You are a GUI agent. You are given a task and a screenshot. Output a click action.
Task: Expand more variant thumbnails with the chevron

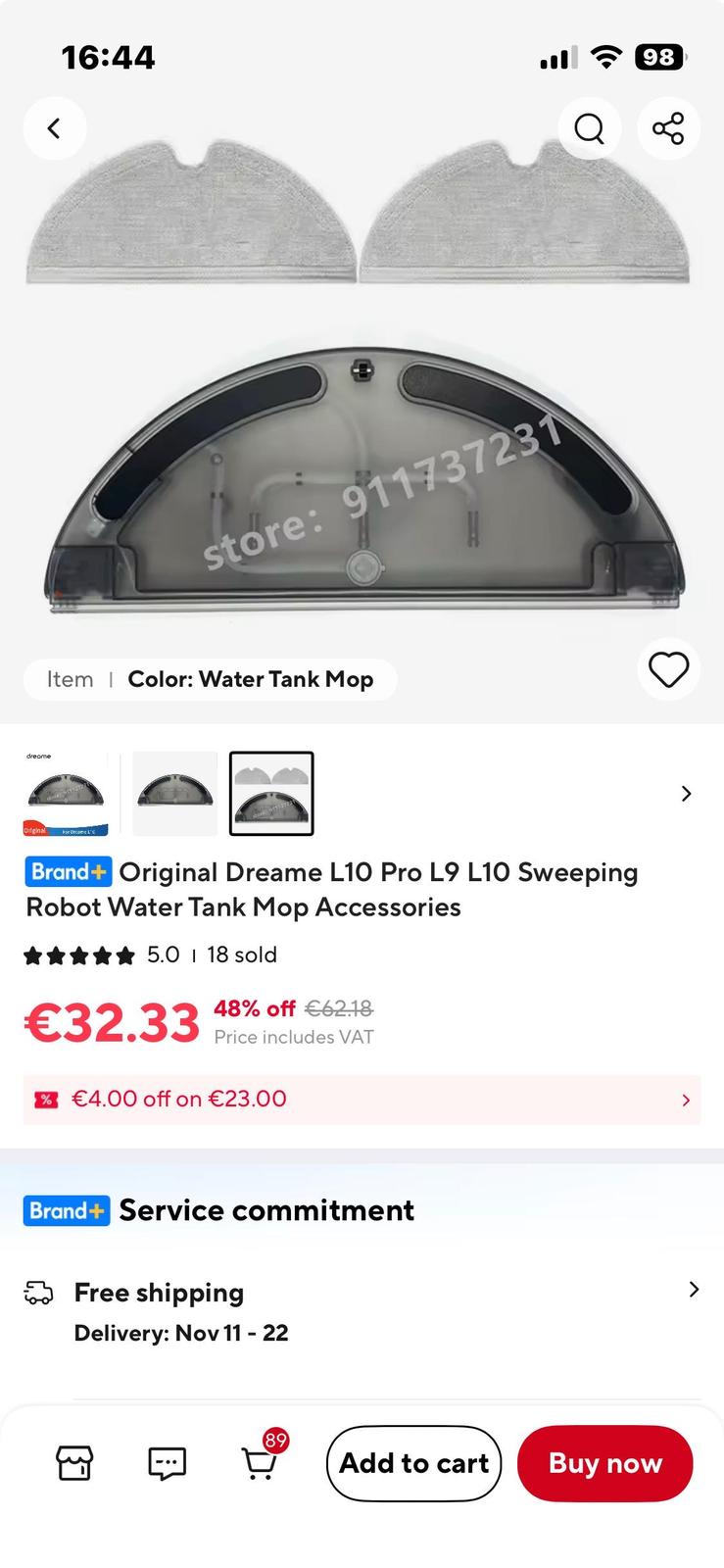[x=686, y=793]
